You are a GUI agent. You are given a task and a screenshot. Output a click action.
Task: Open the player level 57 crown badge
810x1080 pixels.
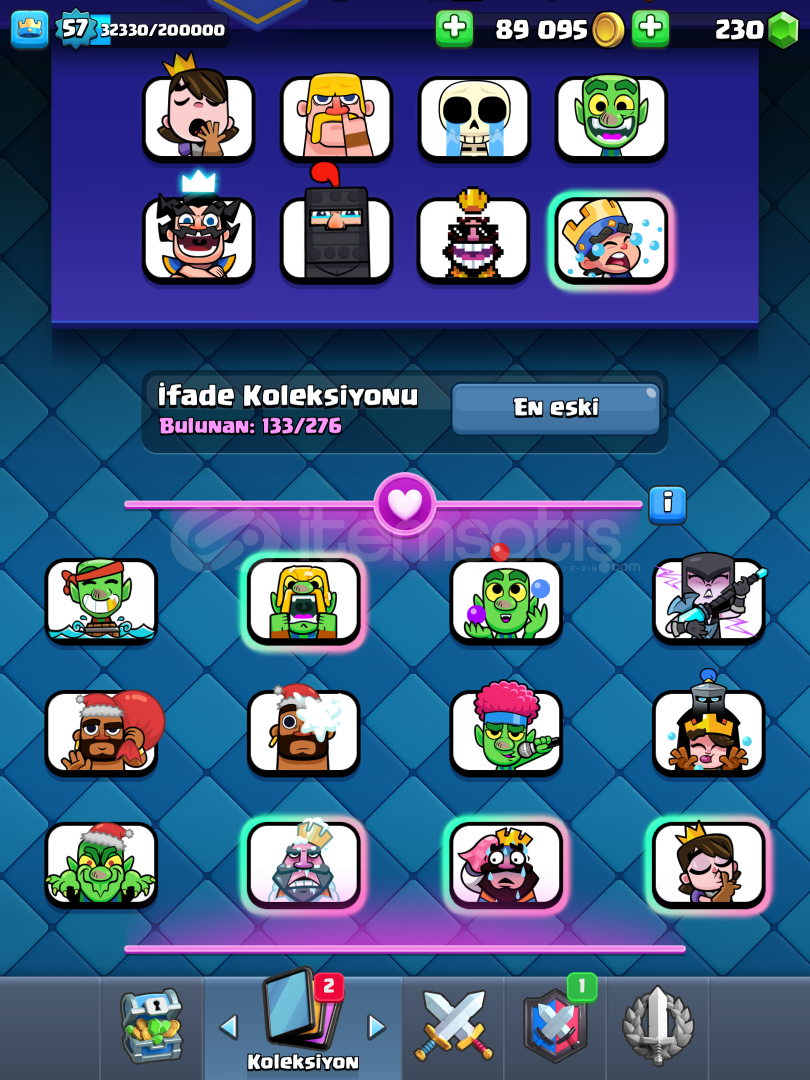(75, 28)
